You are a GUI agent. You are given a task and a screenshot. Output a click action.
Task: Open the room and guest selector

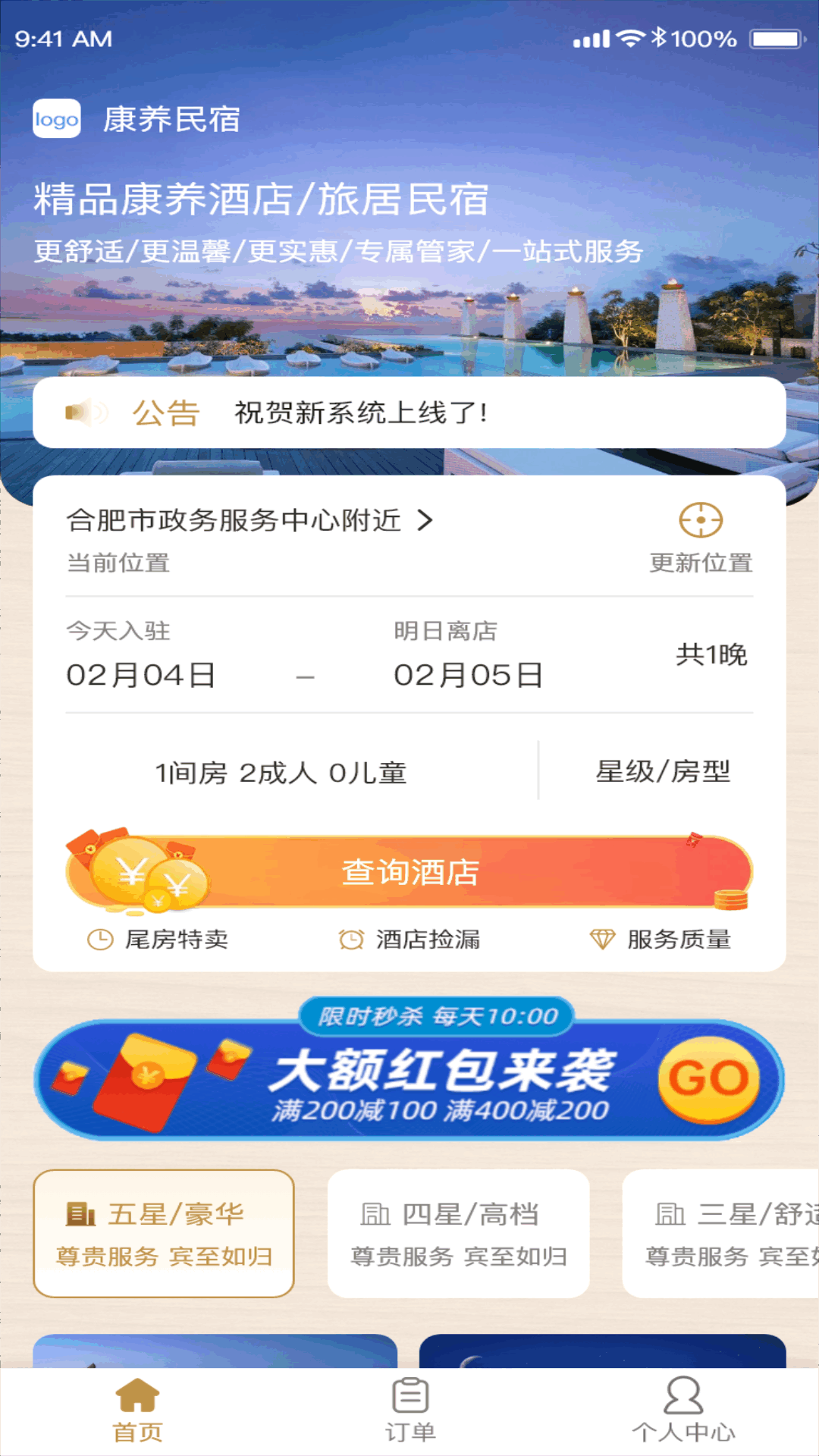(281, 773)
